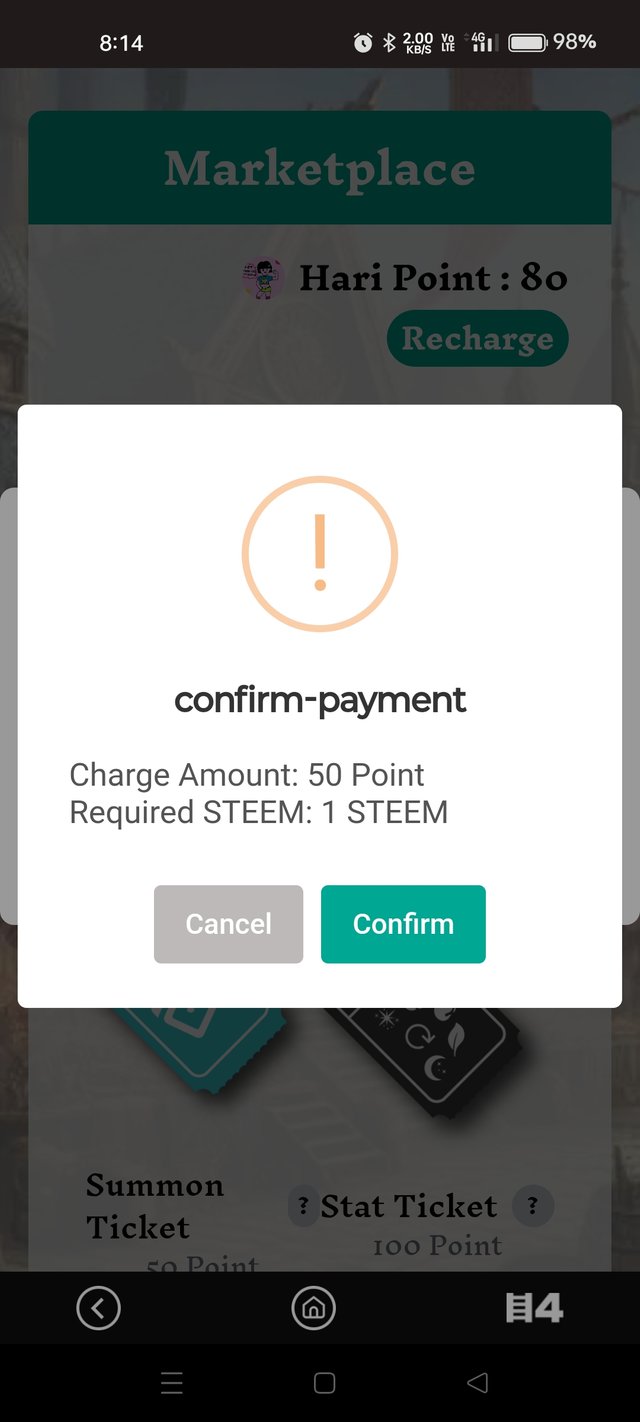This screenshot has height=1422, width=640.
Task: Tap the system back button
Action: (478, 1383)
